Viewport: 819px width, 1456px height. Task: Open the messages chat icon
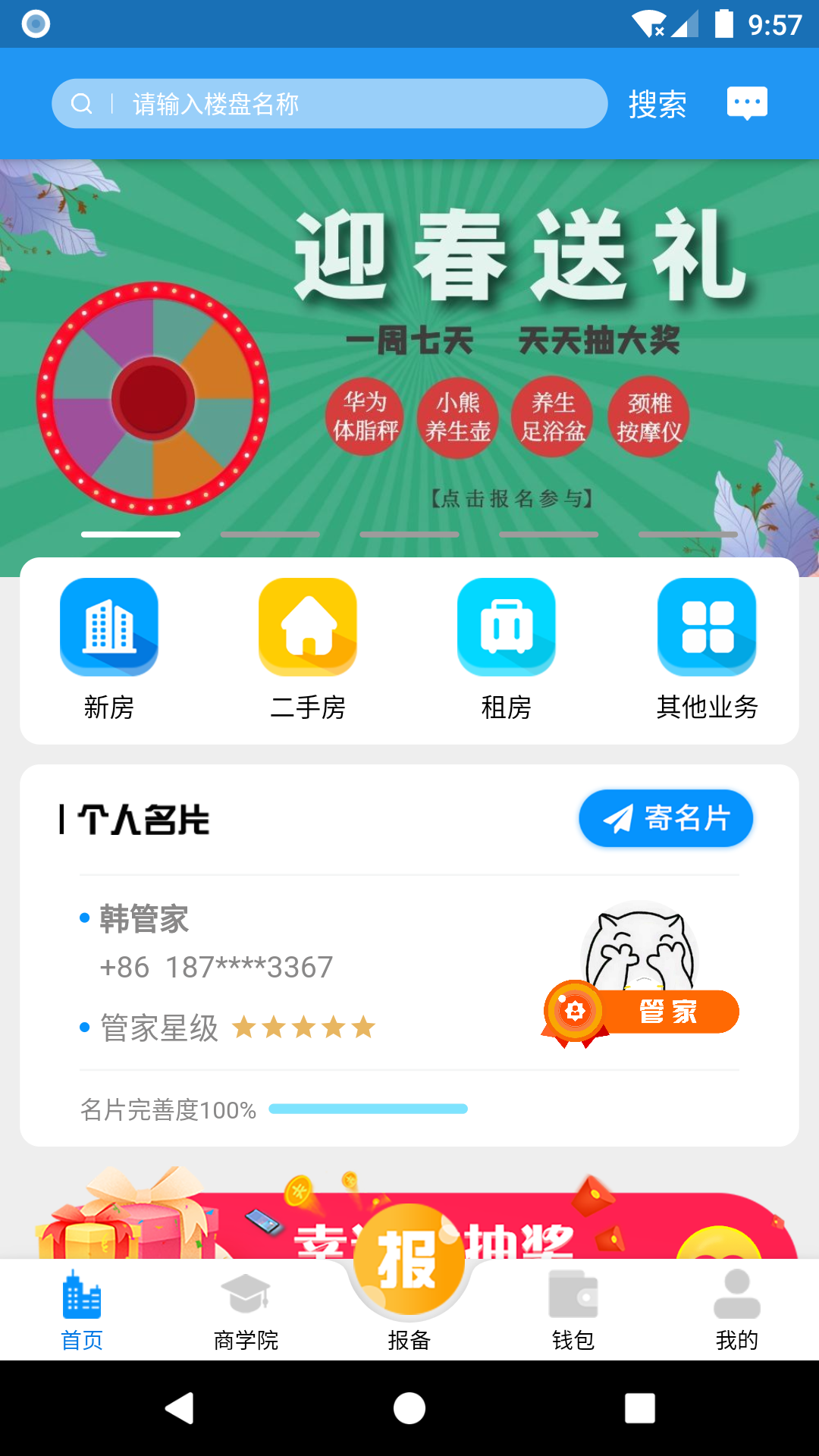tap(747, 104)
